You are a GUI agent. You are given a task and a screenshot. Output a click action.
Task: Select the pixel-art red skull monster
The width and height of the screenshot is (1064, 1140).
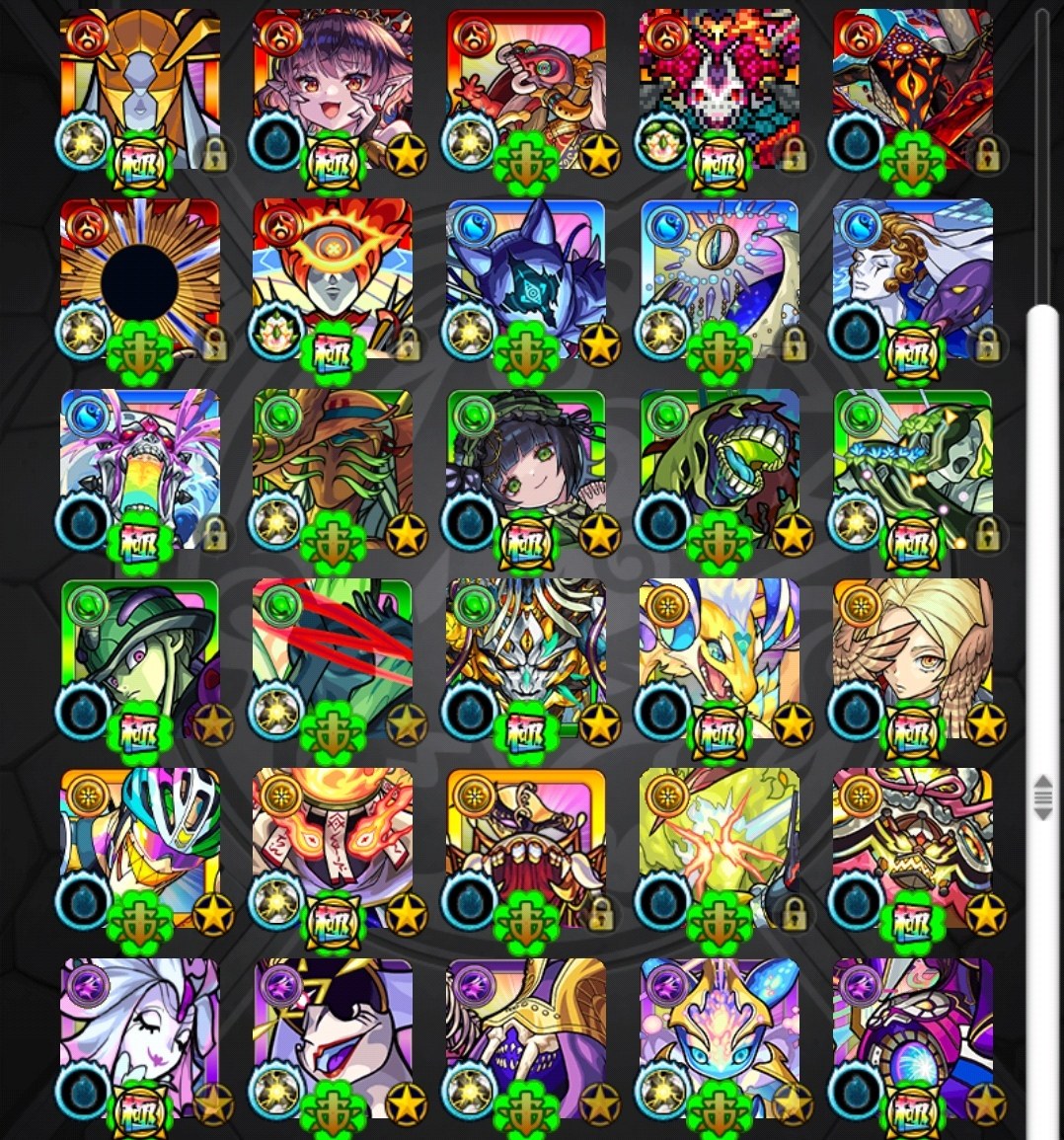point(719,90)
